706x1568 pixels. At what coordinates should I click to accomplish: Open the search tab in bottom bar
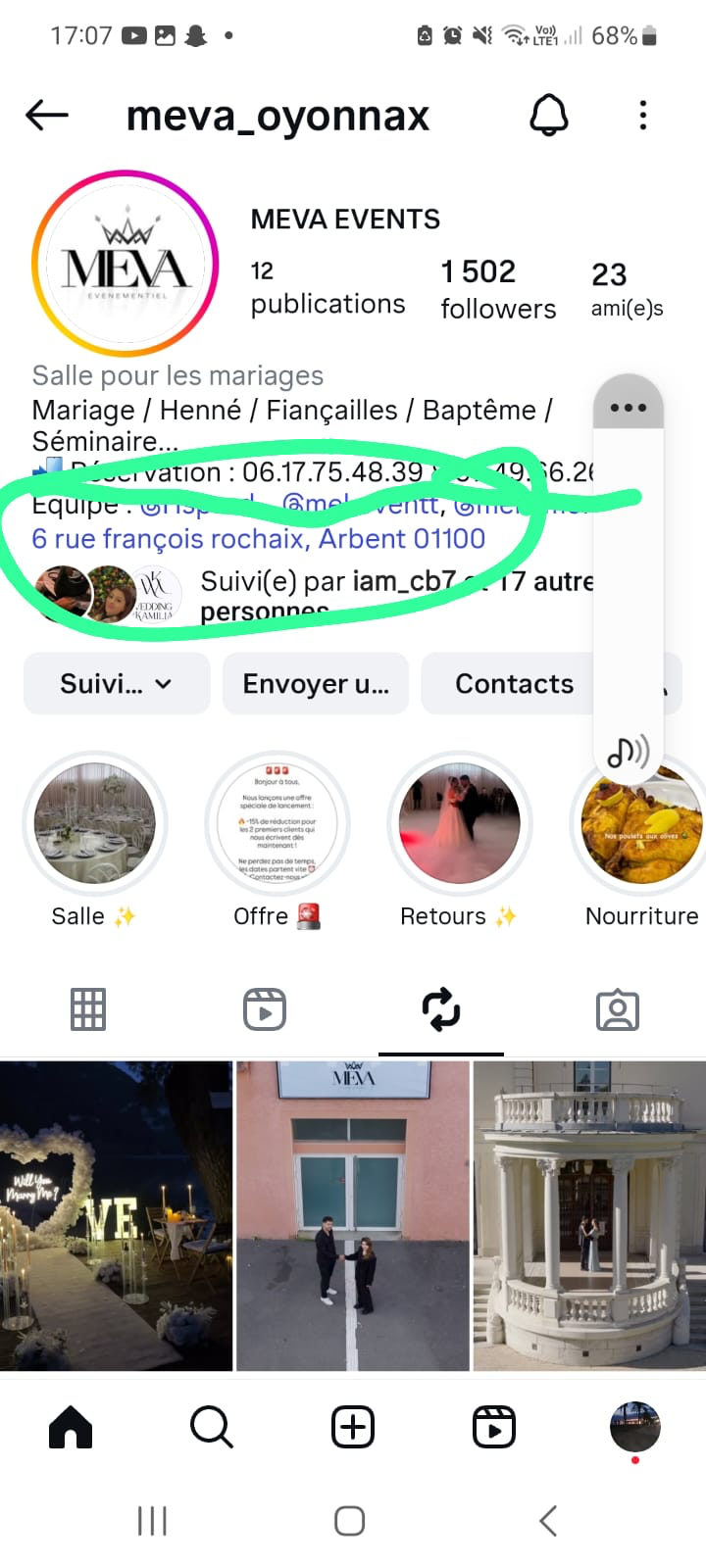(x=212, y=1427)
